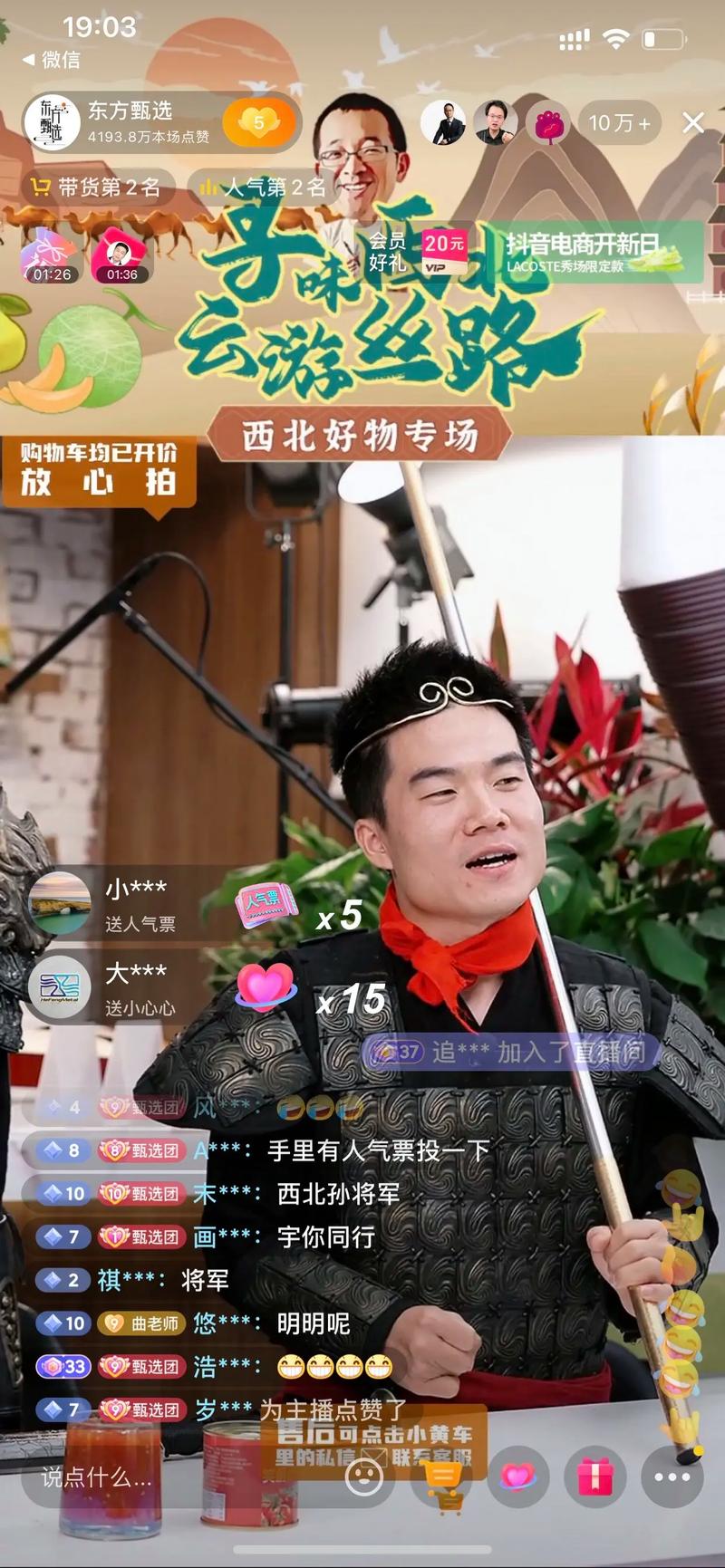Return to WeChat via back link
The image size is (725, 1568).
(x=51, y=60)
